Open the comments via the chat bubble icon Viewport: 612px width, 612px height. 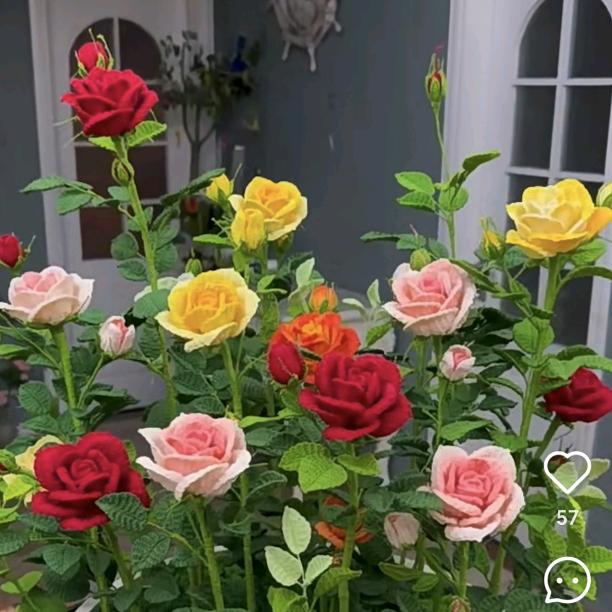567,580
